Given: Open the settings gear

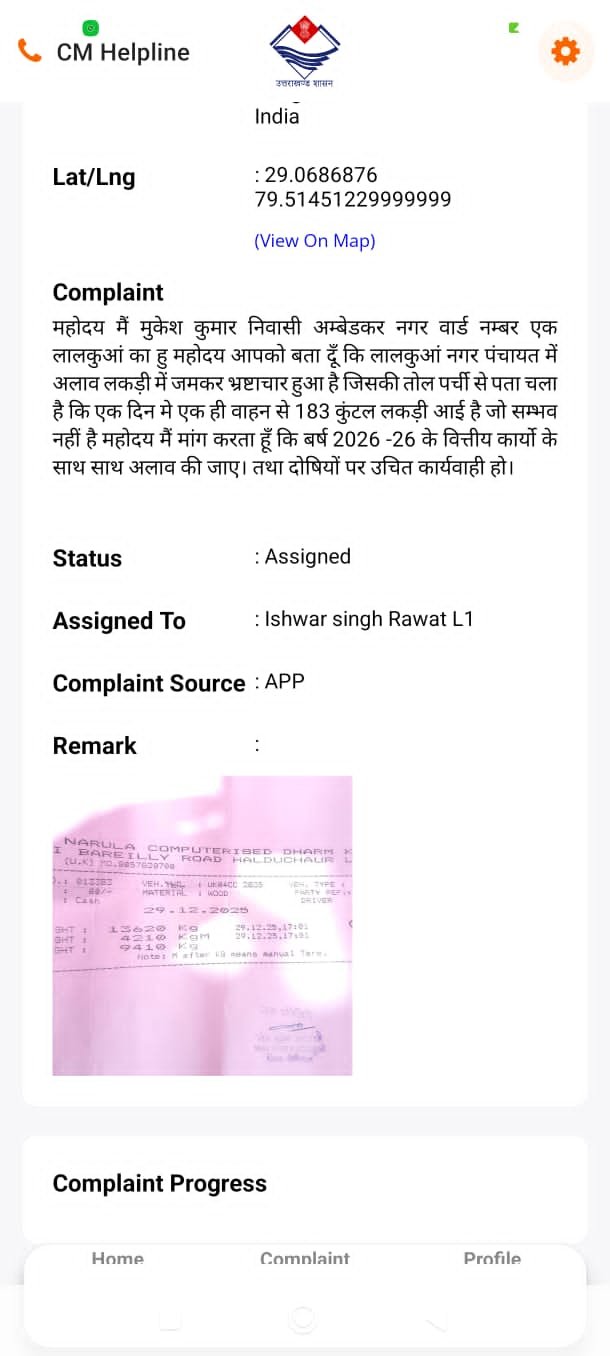Looking at the screenshot, I should click(565, 51).
